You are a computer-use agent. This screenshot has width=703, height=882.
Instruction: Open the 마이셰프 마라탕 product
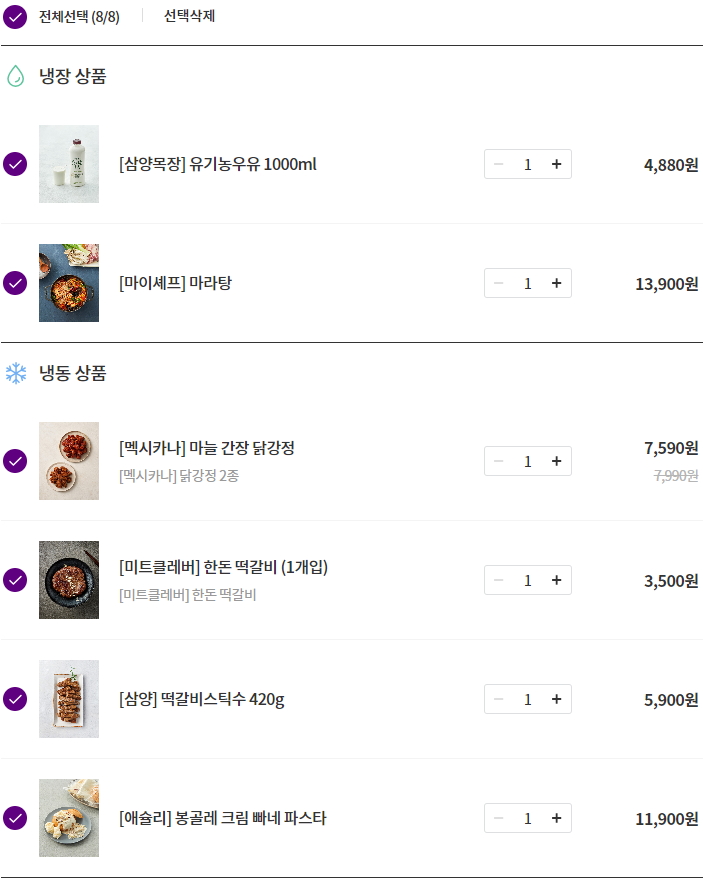(x=175, y=283)
